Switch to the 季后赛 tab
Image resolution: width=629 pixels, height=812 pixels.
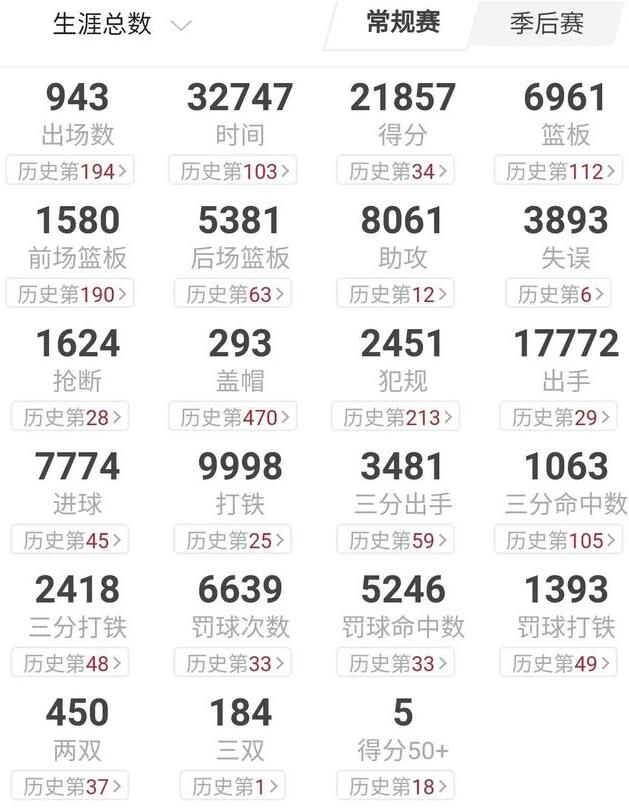tap(546, 24)
